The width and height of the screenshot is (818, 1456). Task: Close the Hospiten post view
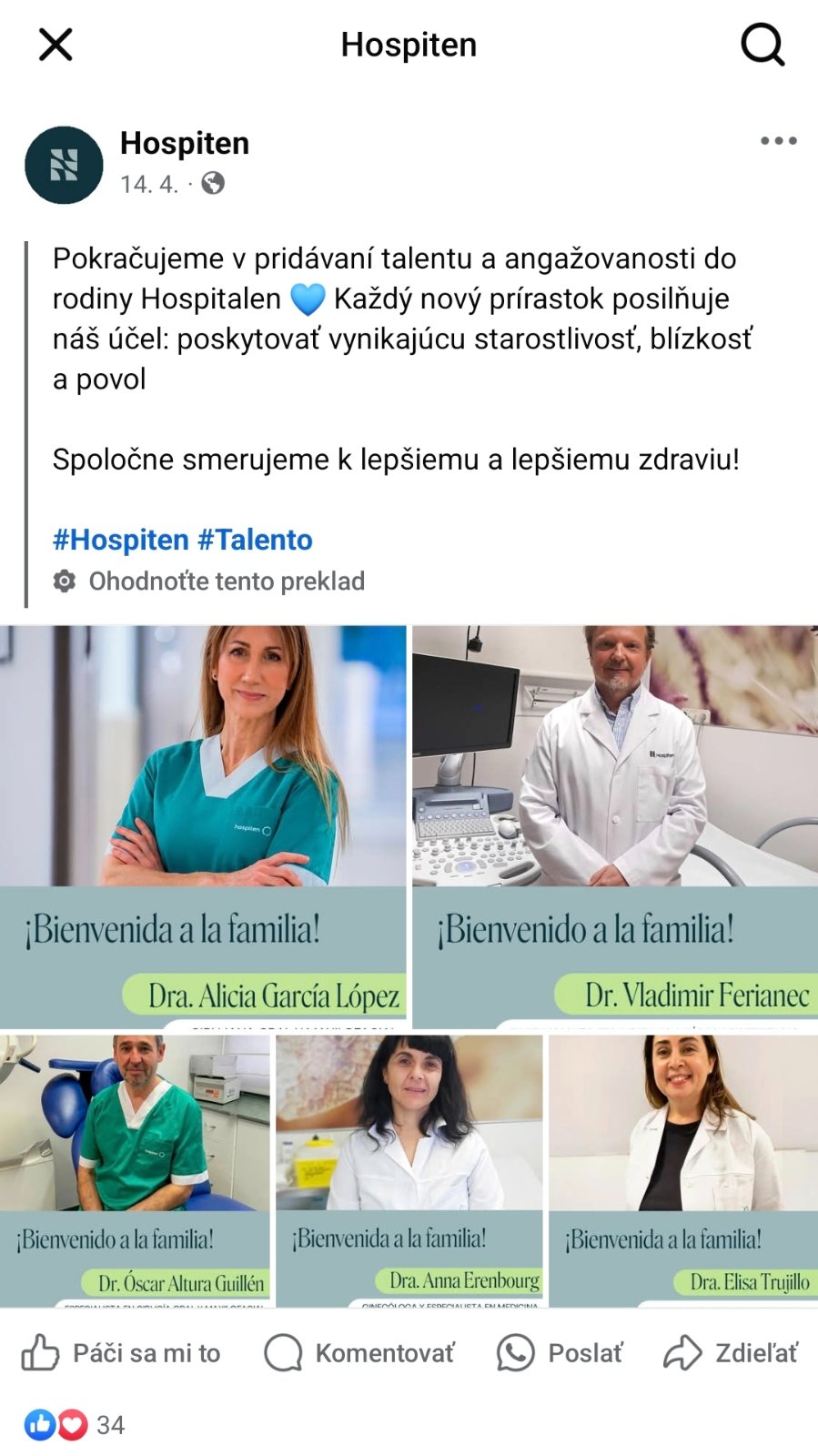pyautogui.click(x=56, y=44)
